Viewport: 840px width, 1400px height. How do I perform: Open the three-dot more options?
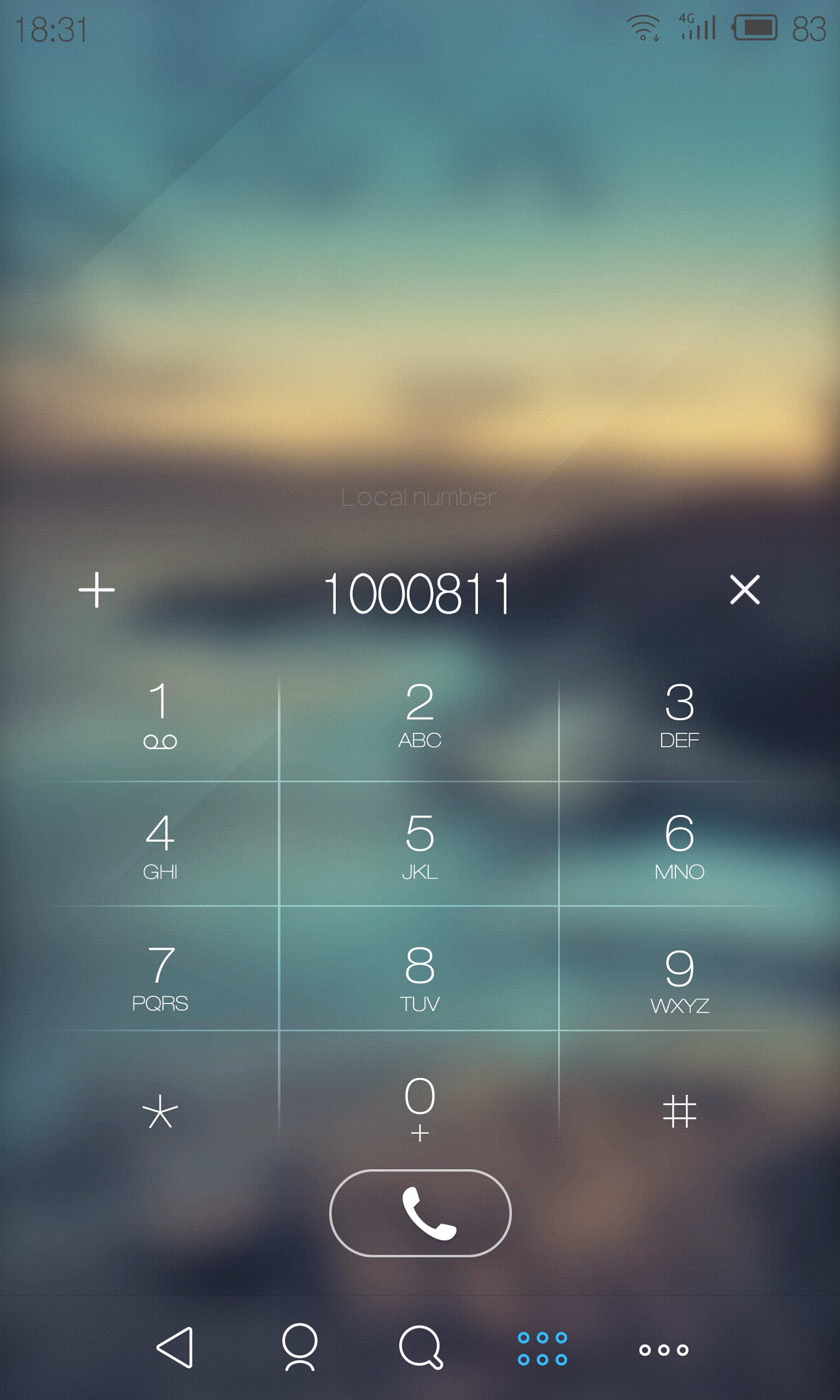663,1350
